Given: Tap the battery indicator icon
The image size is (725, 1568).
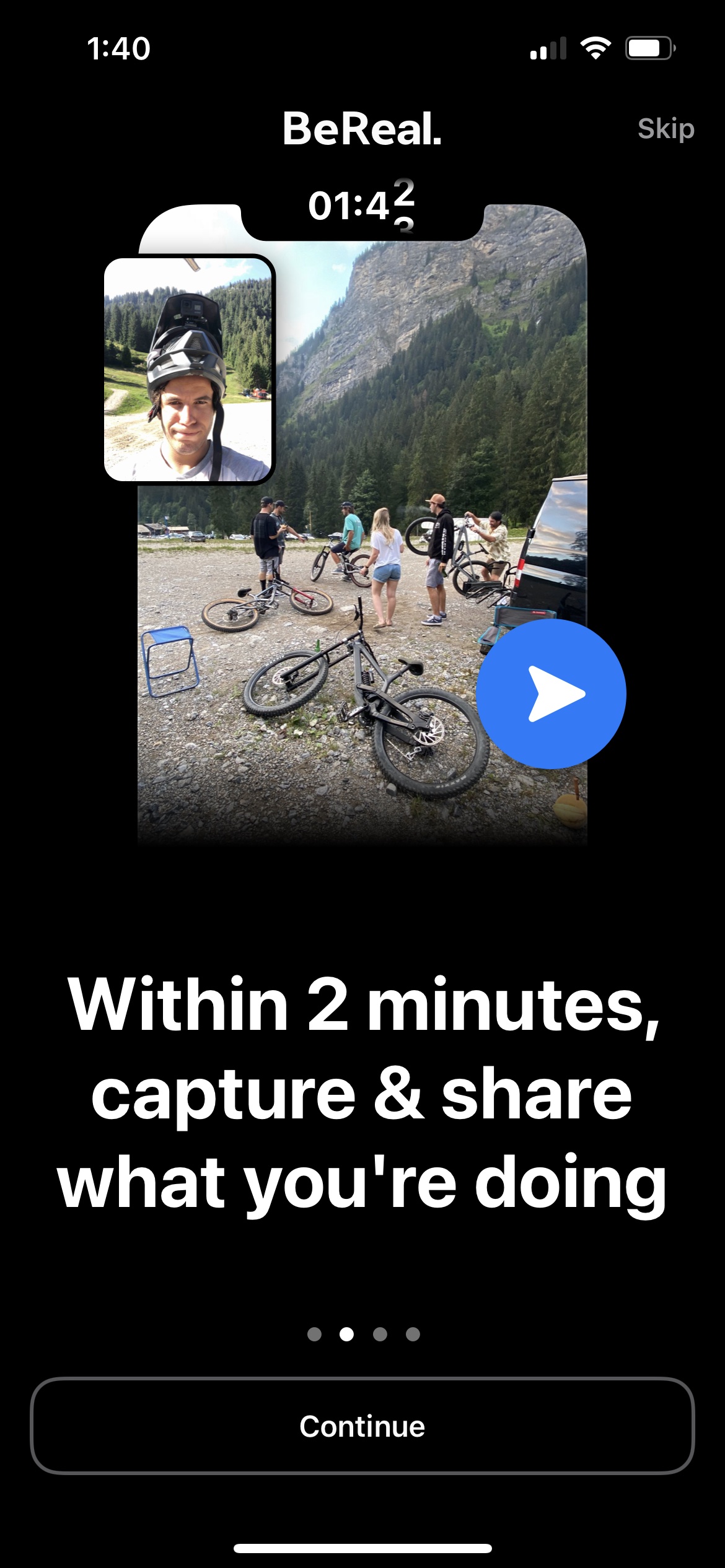Looking at the screenshot, I should tap(649, 46).
